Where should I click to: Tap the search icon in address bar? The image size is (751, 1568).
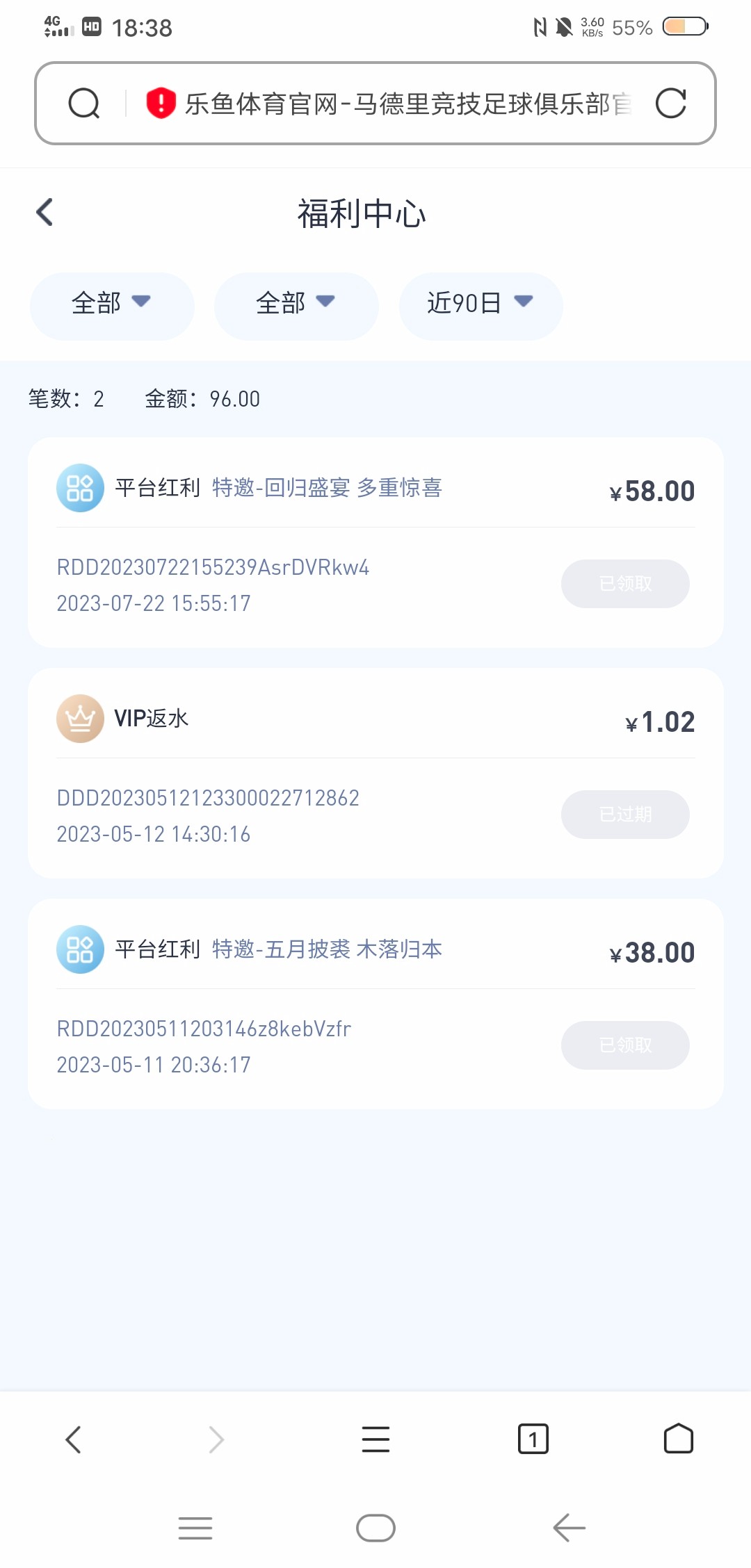(x=84, y=104)
